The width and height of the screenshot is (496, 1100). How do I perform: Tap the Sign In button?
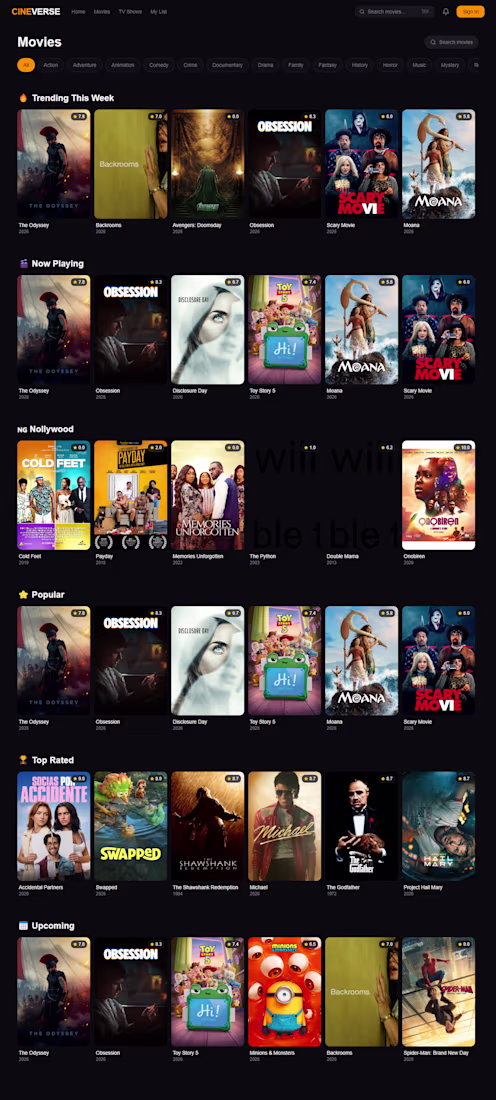click(470, 11)
